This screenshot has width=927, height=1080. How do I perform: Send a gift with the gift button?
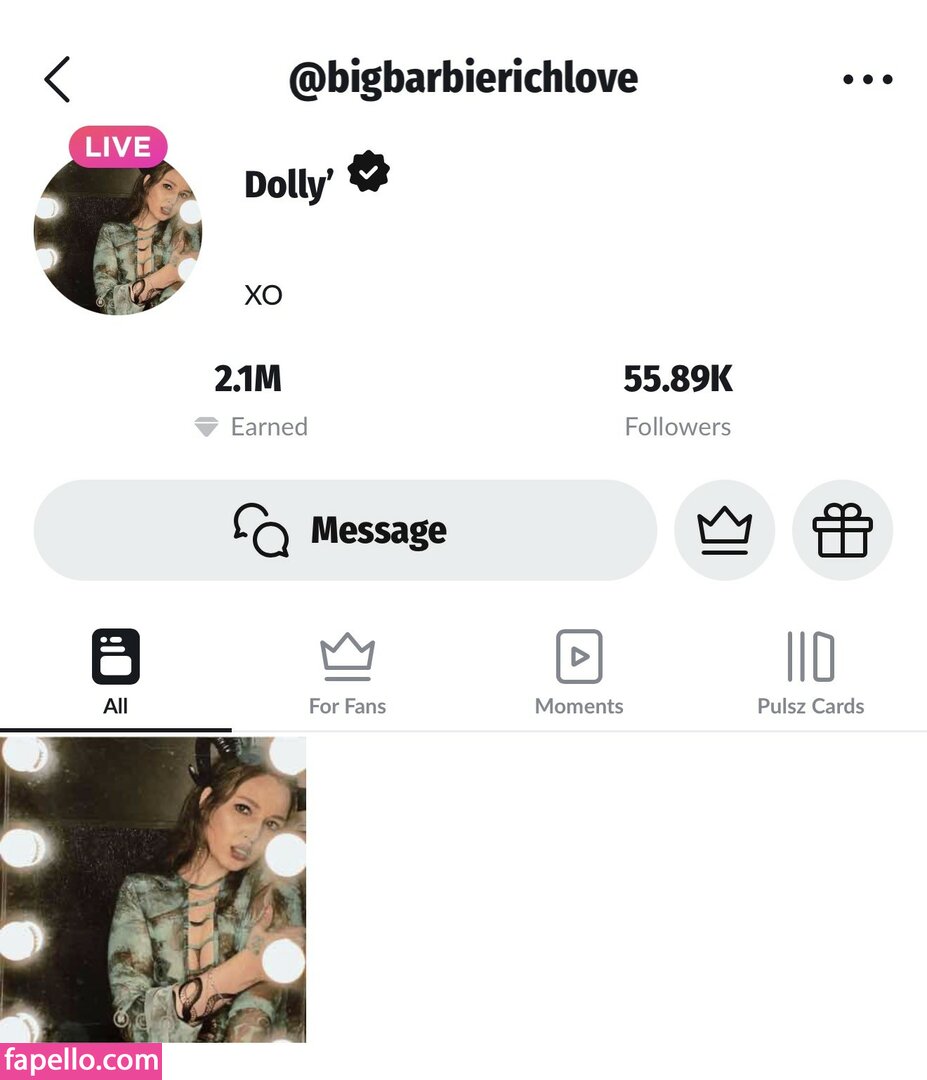[842, 530]
